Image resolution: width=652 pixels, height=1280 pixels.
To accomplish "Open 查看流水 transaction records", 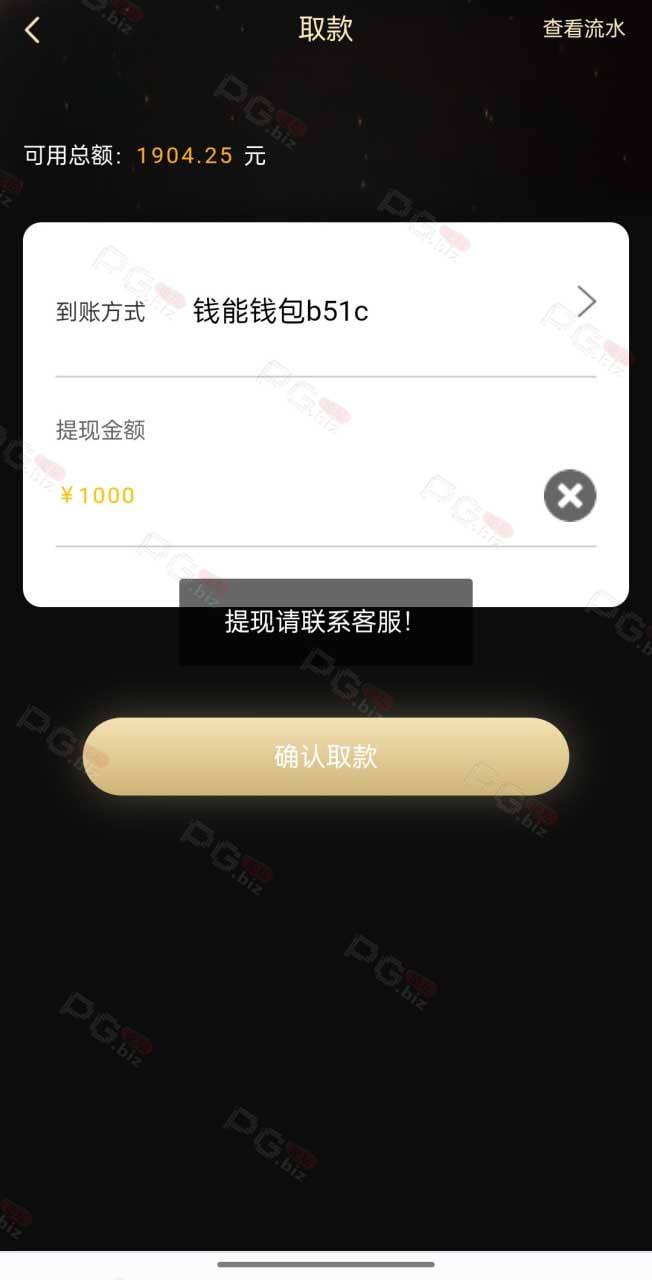I will pos(584,29).
